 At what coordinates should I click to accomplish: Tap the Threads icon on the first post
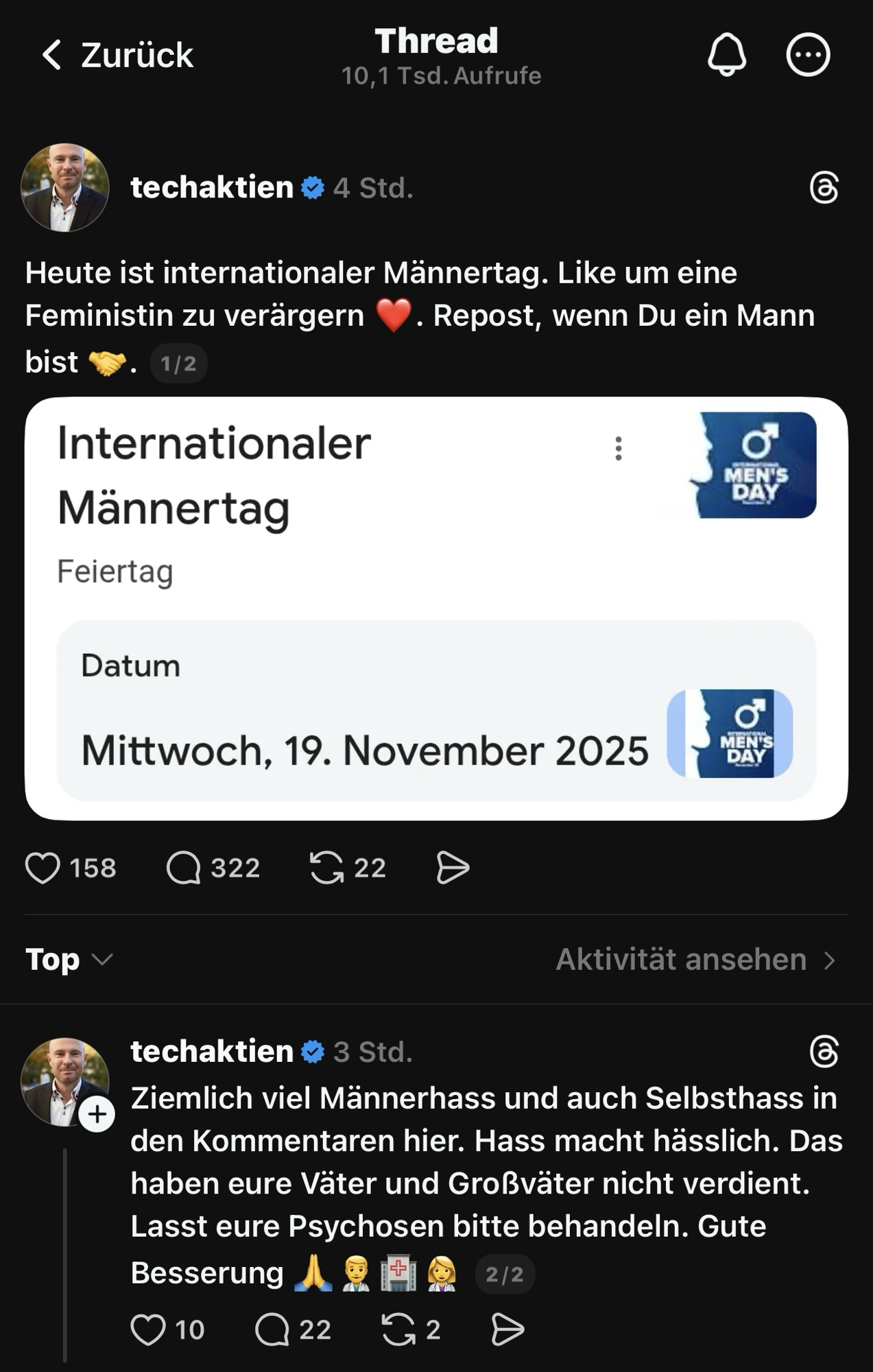point(824,188)
